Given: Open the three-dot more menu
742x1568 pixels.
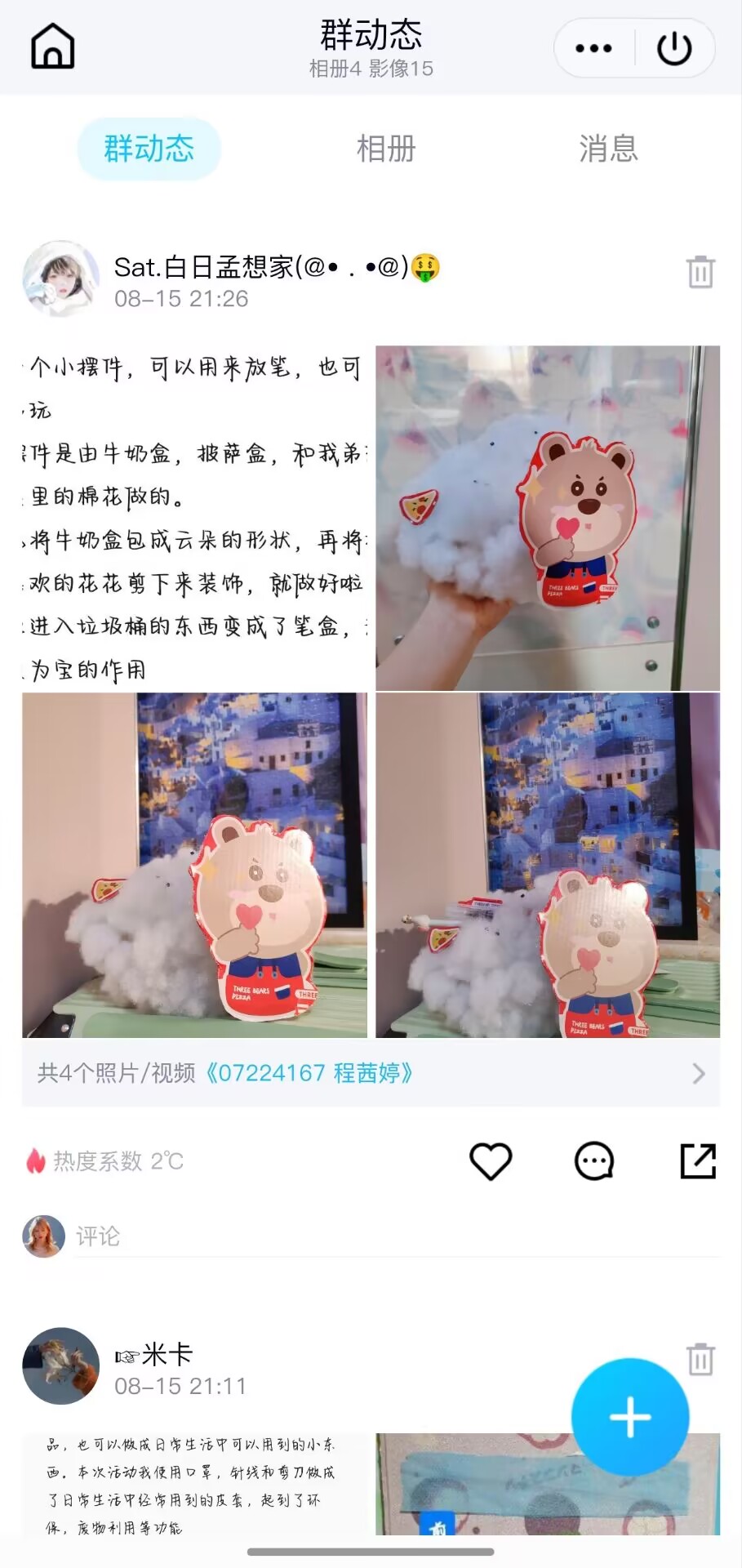Looking at the screenshot, I should coord(593,48).
